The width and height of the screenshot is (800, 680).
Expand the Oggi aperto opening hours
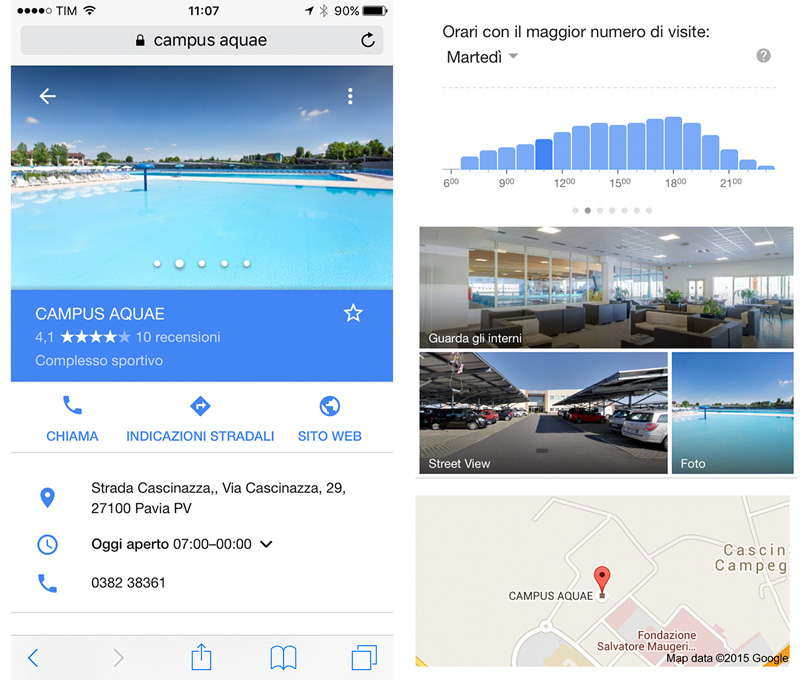click(x=266, y=545)
